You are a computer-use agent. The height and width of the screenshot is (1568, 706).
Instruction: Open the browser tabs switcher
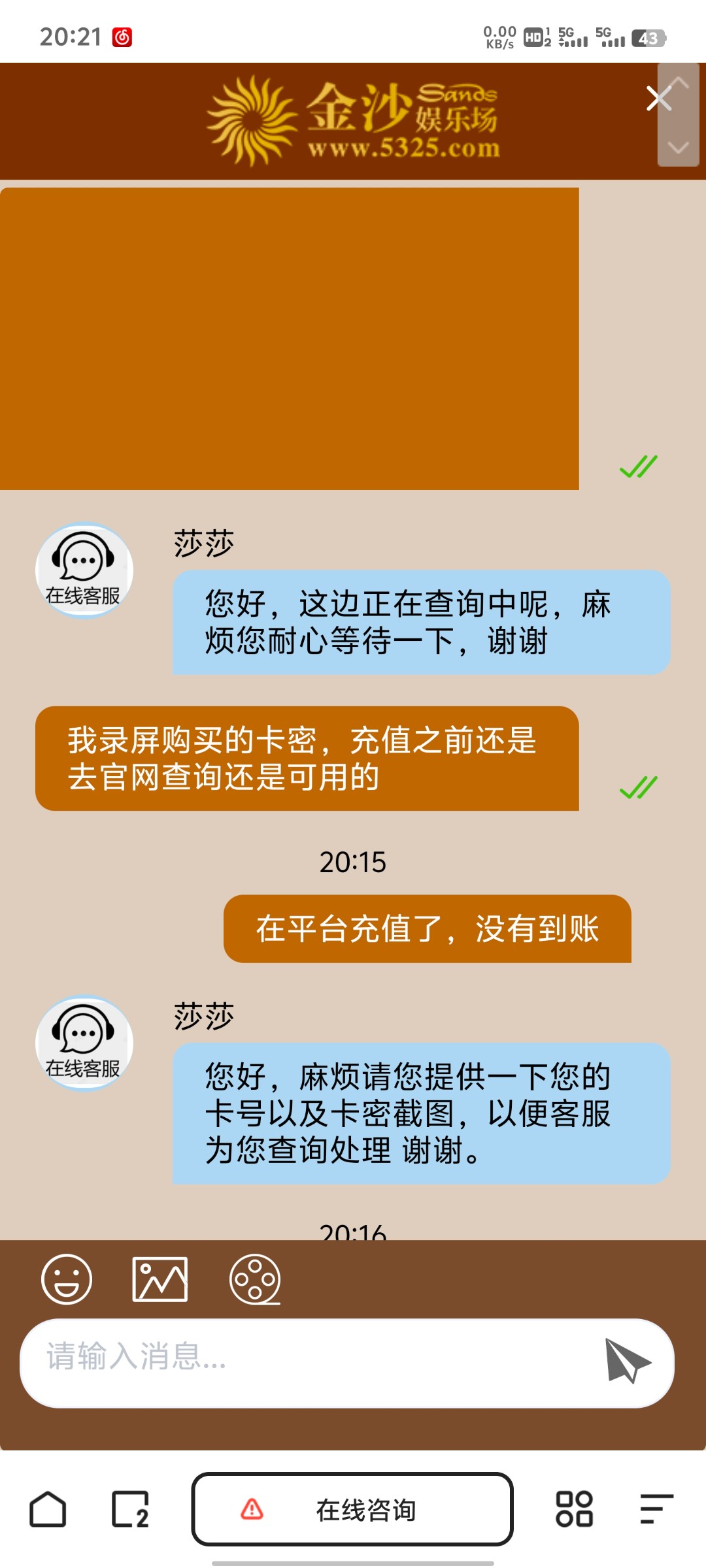[130, 1509]
